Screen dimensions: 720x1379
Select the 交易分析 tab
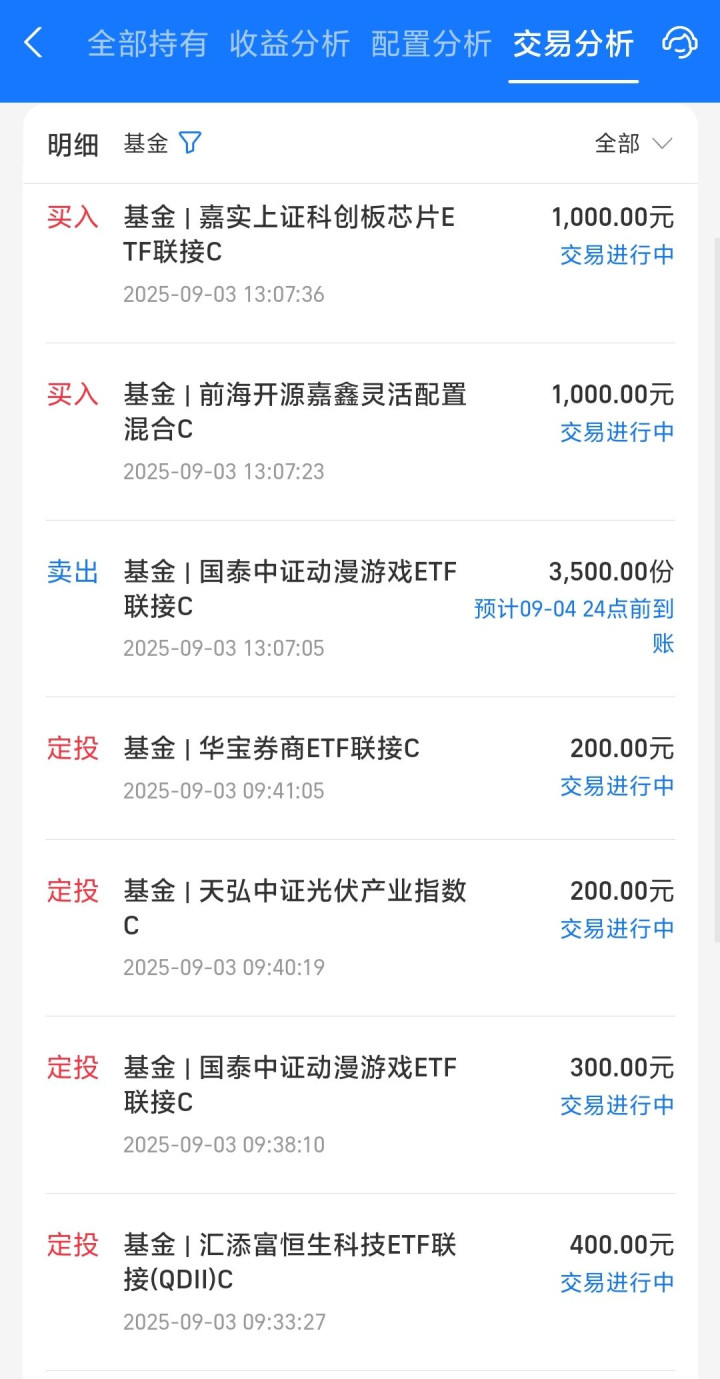point(573,44)
